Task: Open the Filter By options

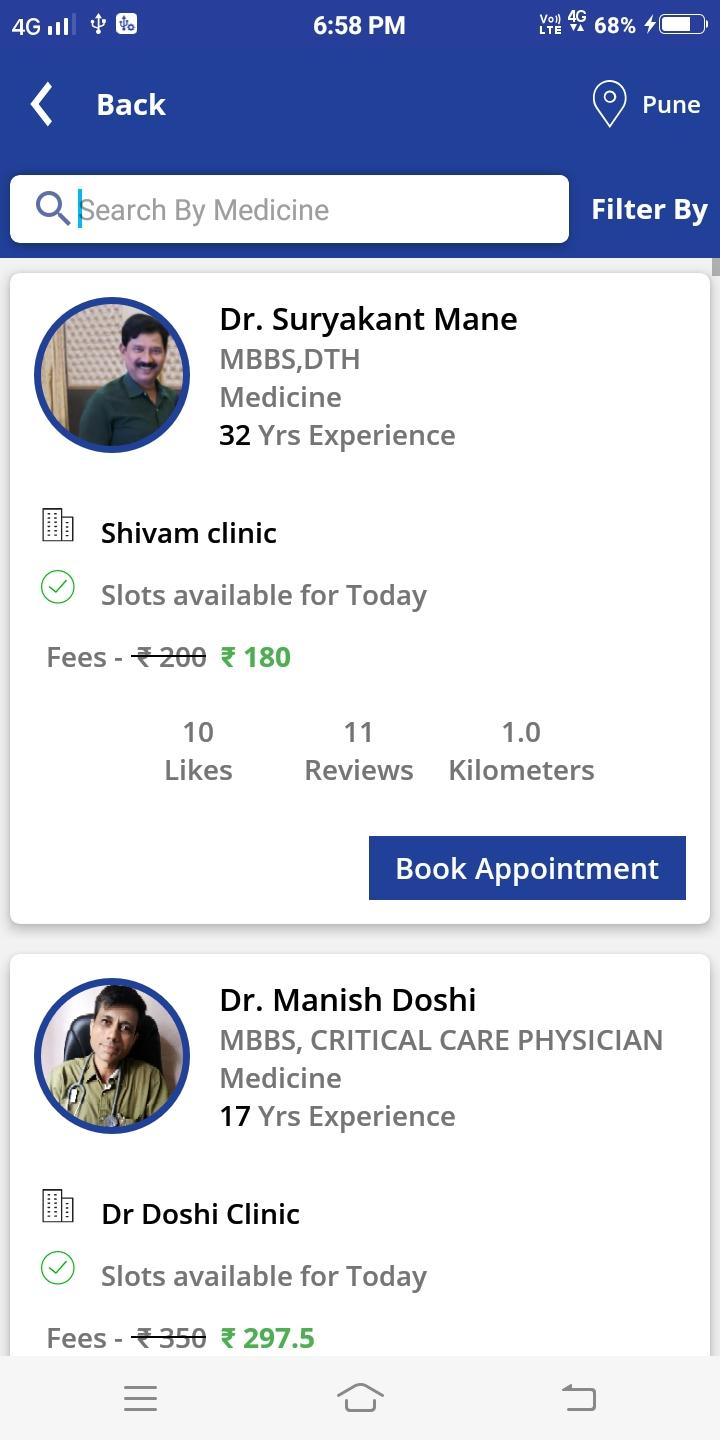Action: [x=649, y=210]
